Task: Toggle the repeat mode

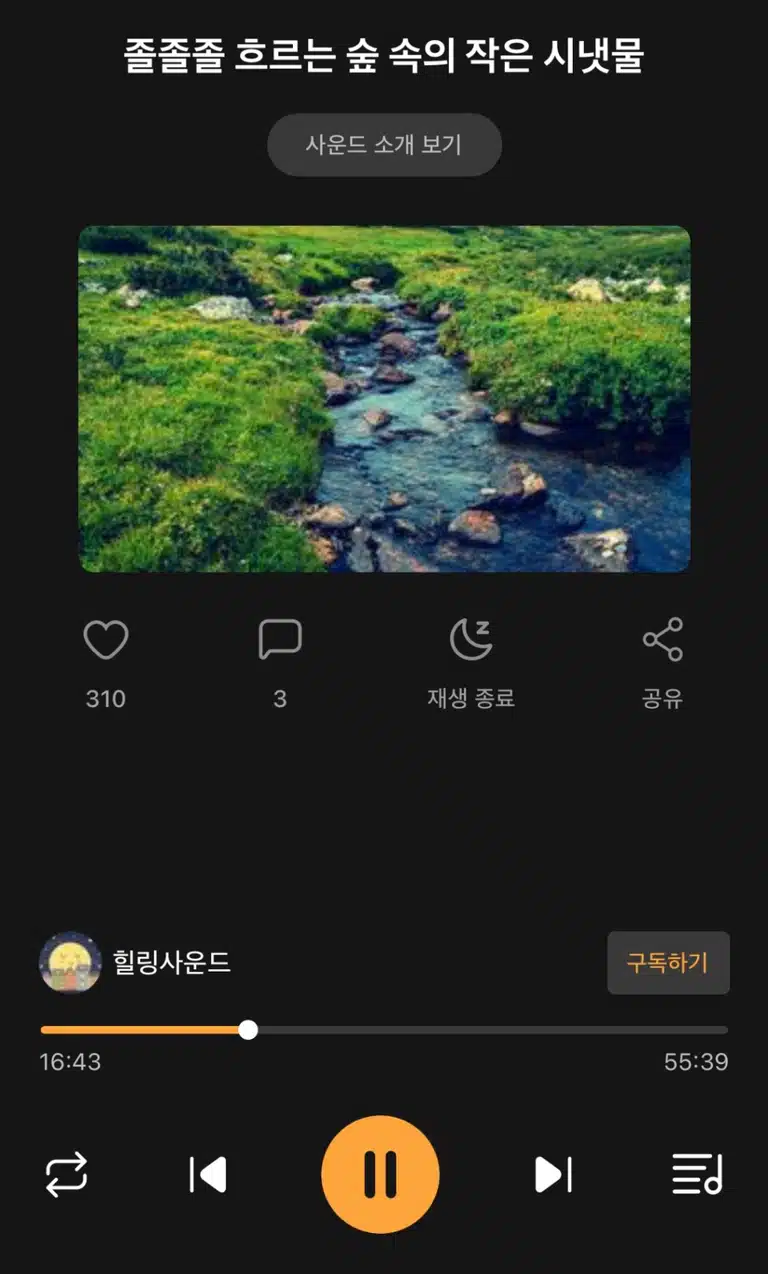Action: click(67, 1175)
